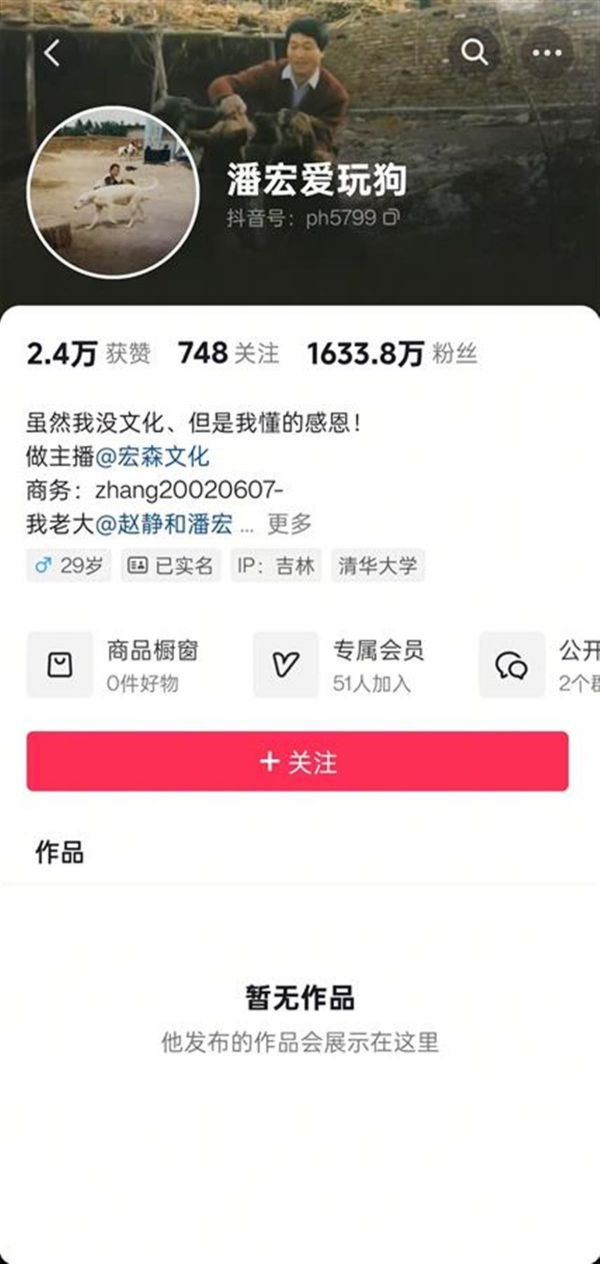Viewport: 600px width, 1264px height.
Task: View the 1633.8万 followers list
Action: [x=391, y=353]
